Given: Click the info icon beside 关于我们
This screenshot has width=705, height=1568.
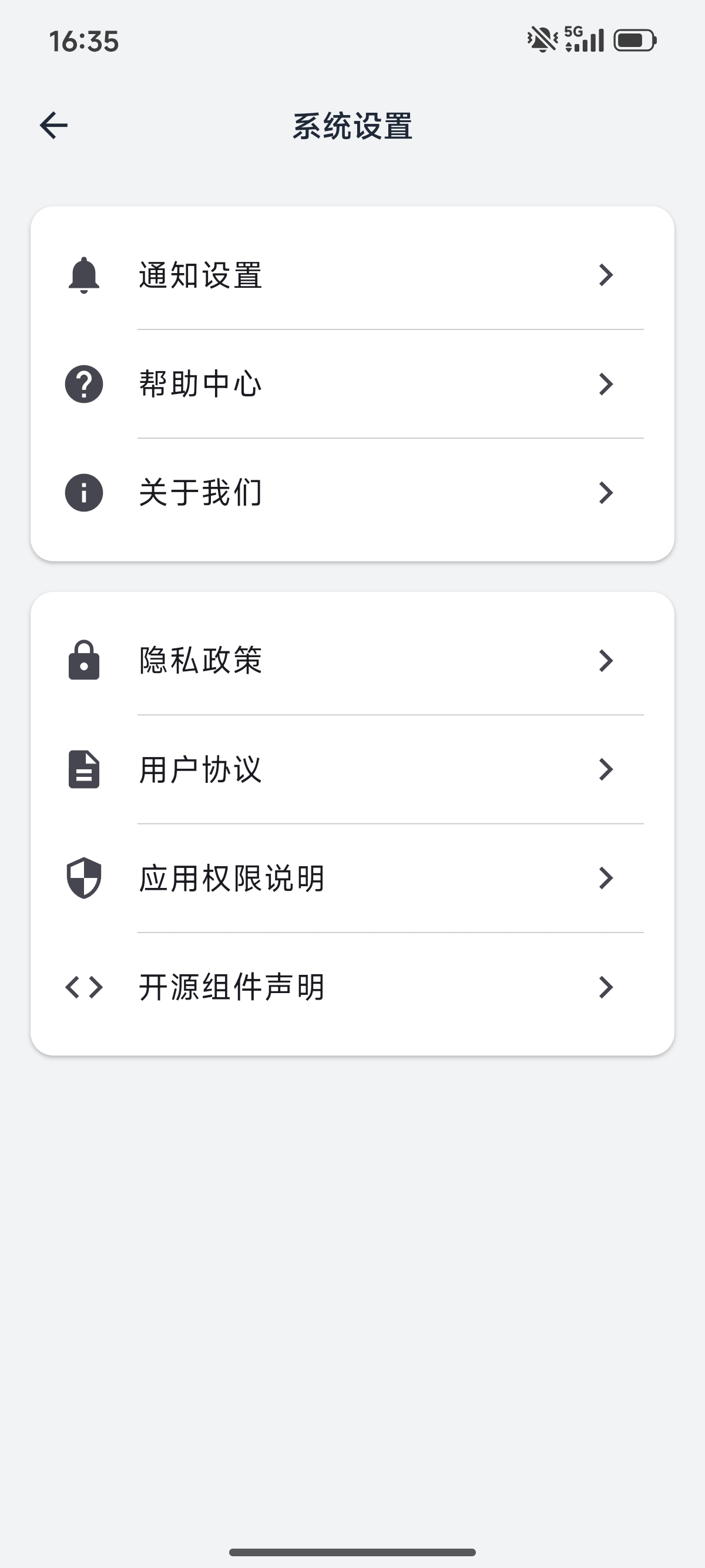Looking at the screenshot, I should pyautogui.click(x=84, y=493).
